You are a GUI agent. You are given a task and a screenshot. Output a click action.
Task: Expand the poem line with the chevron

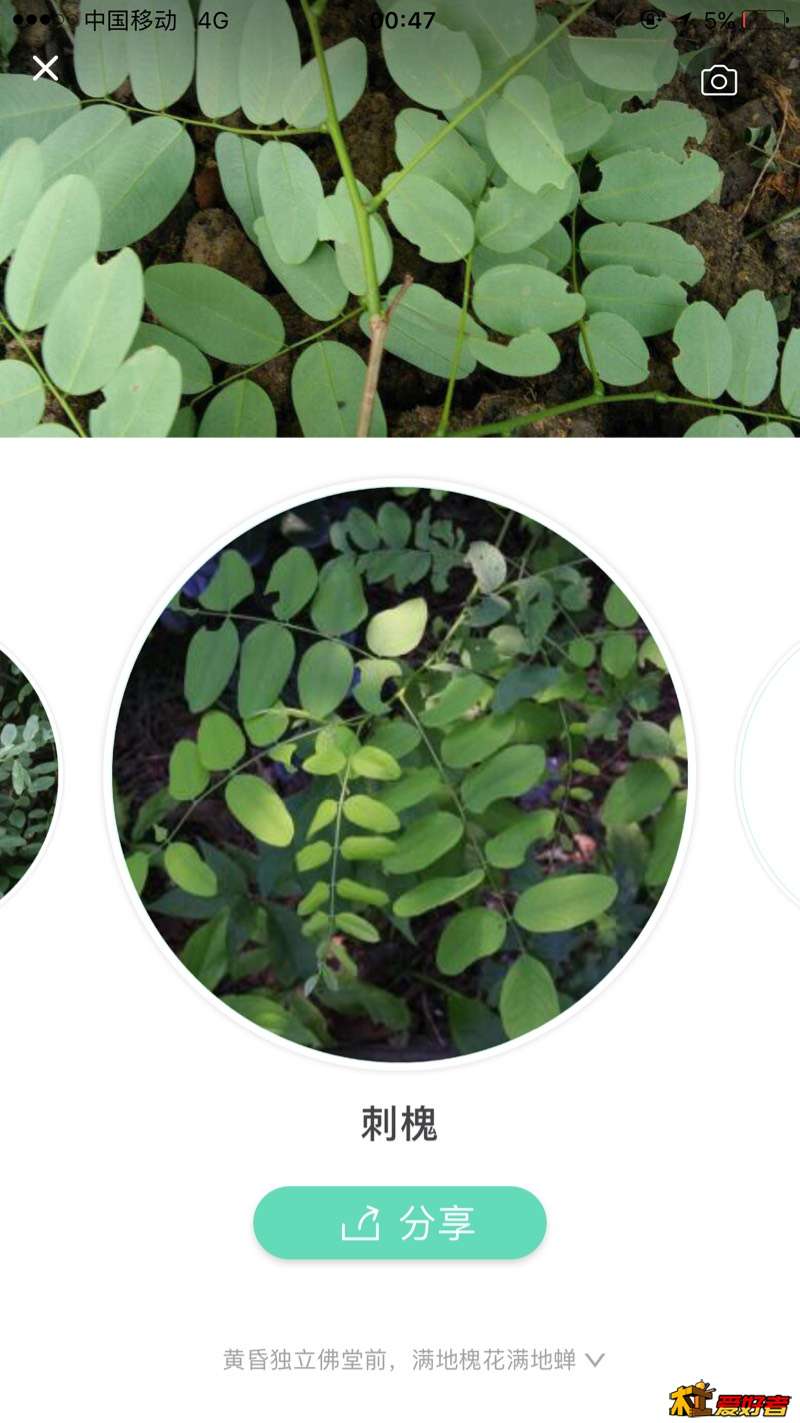pyautogui.click(x=595, y=1360)
